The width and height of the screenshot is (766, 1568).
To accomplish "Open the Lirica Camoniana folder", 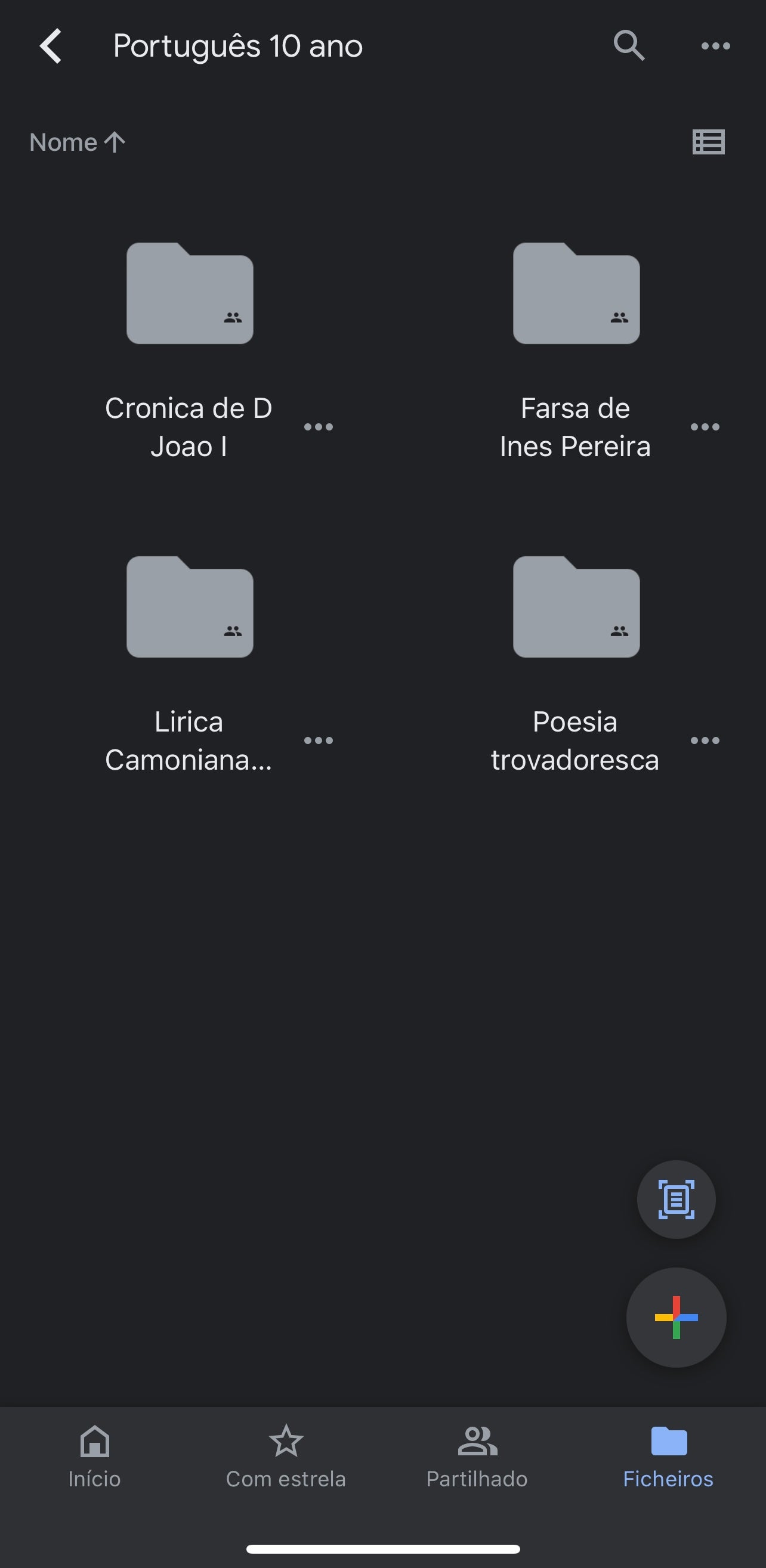I will click(x=189, y=608).
